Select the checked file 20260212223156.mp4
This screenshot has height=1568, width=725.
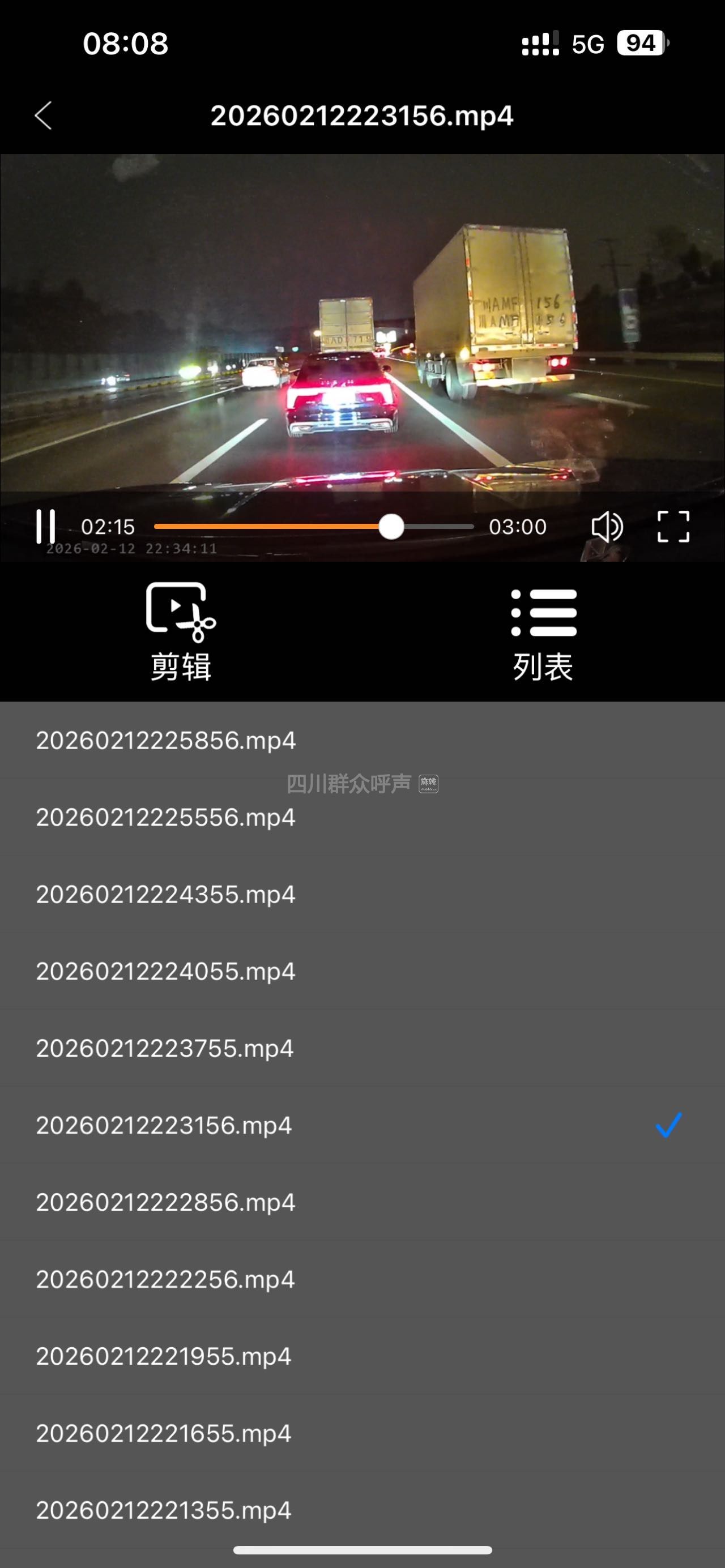click(x=164, y=1126)
